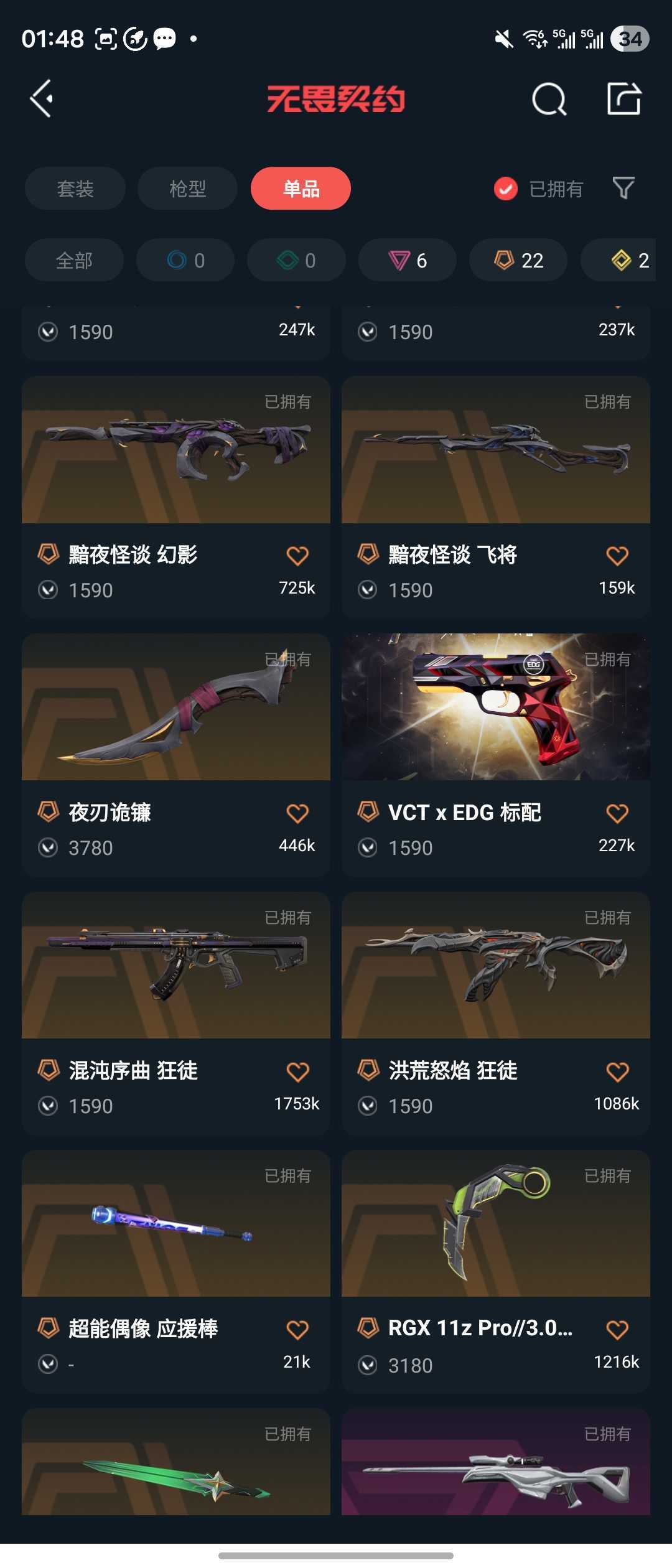Favorite the 超能偶像 应援棒 item
Viewport: 672px width, 1568px height.
click(297, 1330)
